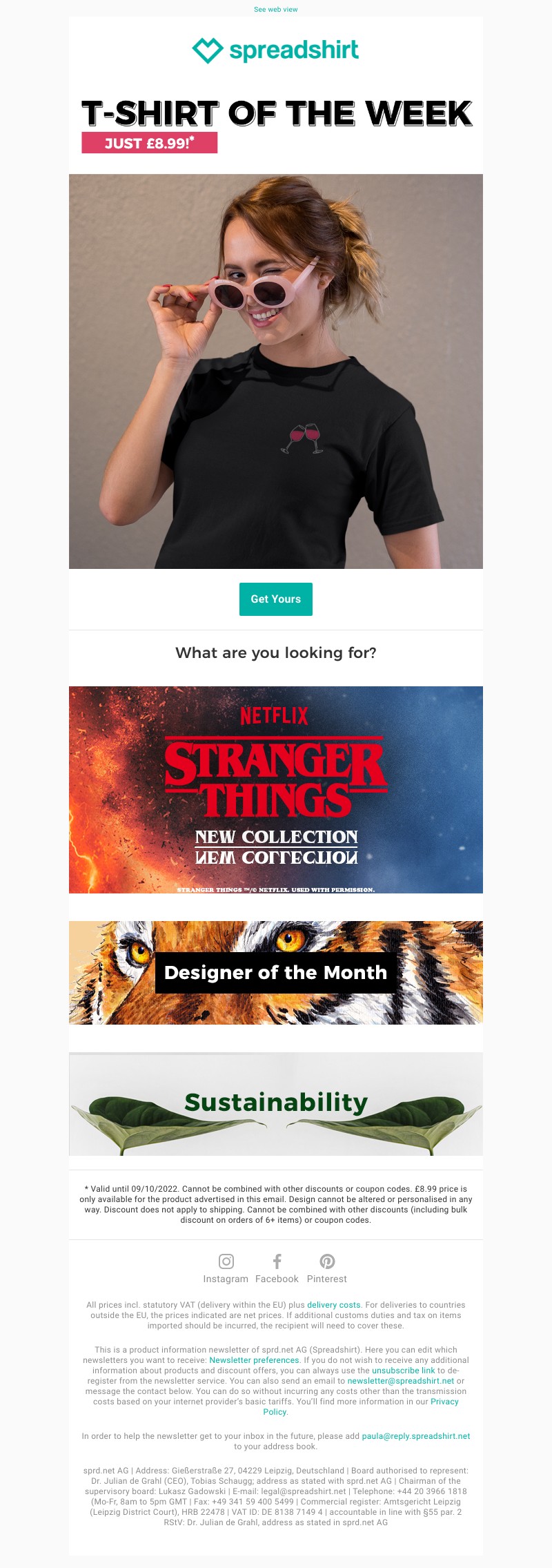
Task: Tap the Get Yours button
Action: coord(275,599)
